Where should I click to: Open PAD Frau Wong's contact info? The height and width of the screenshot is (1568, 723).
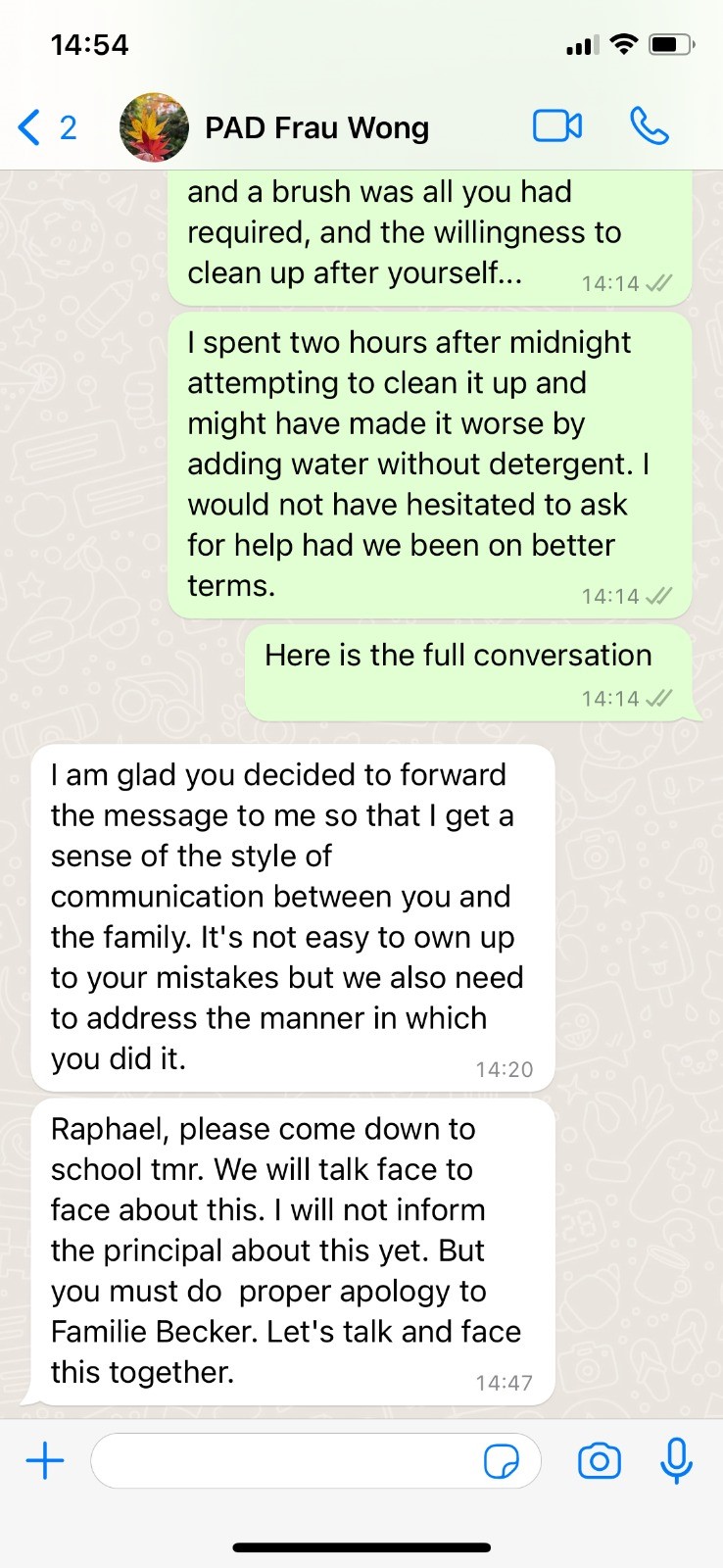click(315, 127)
